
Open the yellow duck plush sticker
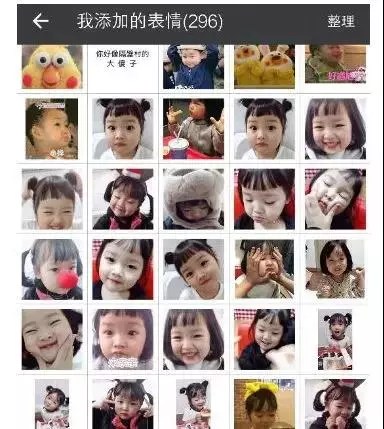52,67
